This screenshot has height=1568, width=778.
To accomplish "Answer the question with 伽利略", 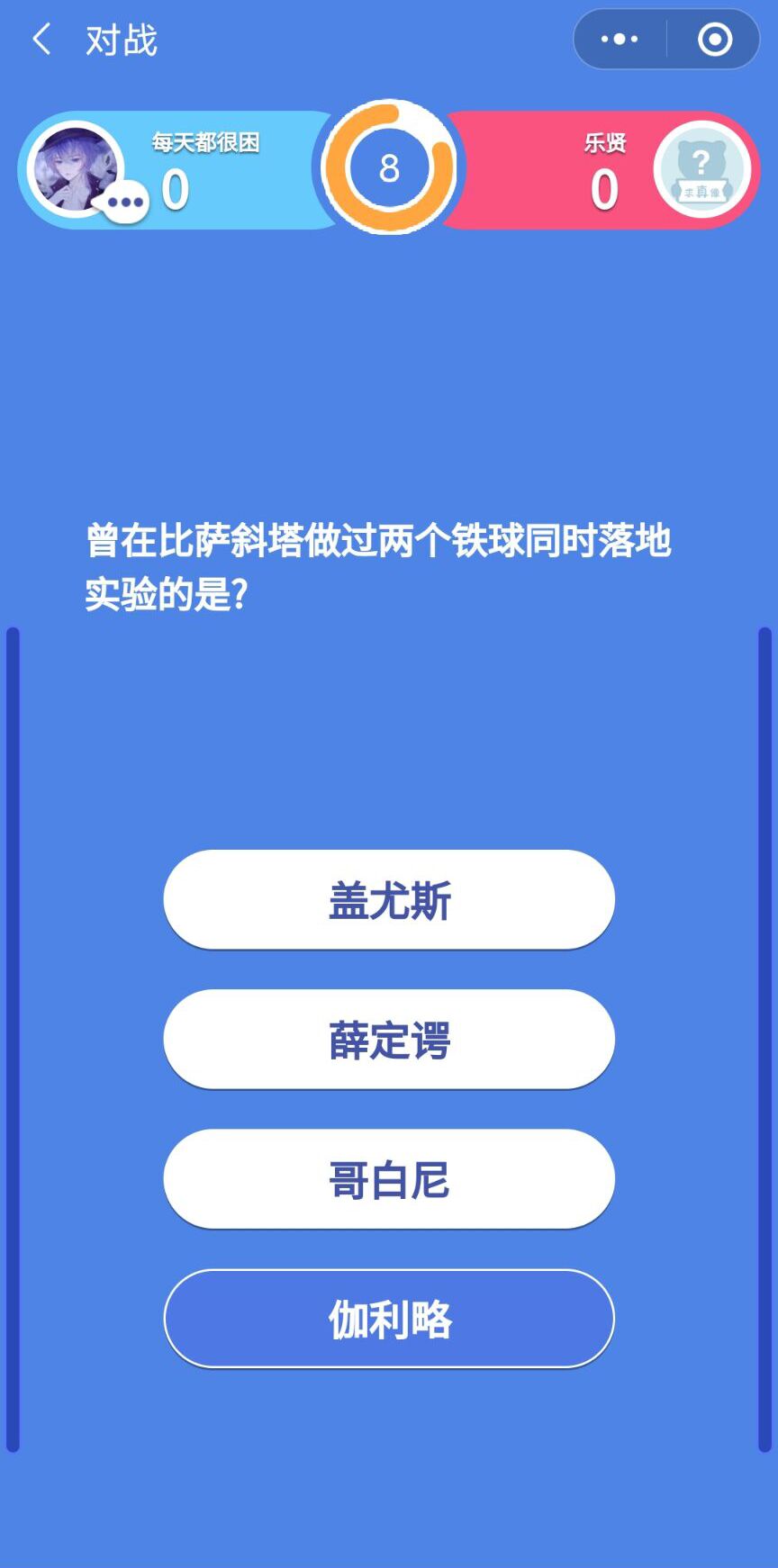I will coord(388,1319).
